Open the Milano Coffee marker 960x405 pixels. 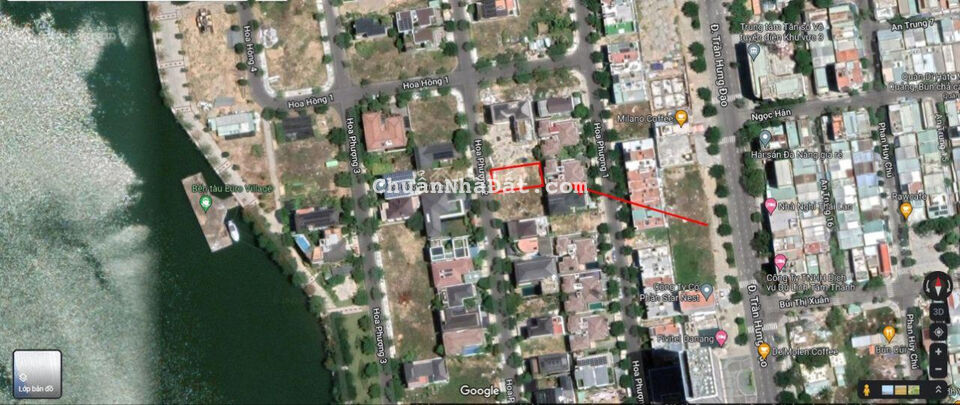coord(681,117)
